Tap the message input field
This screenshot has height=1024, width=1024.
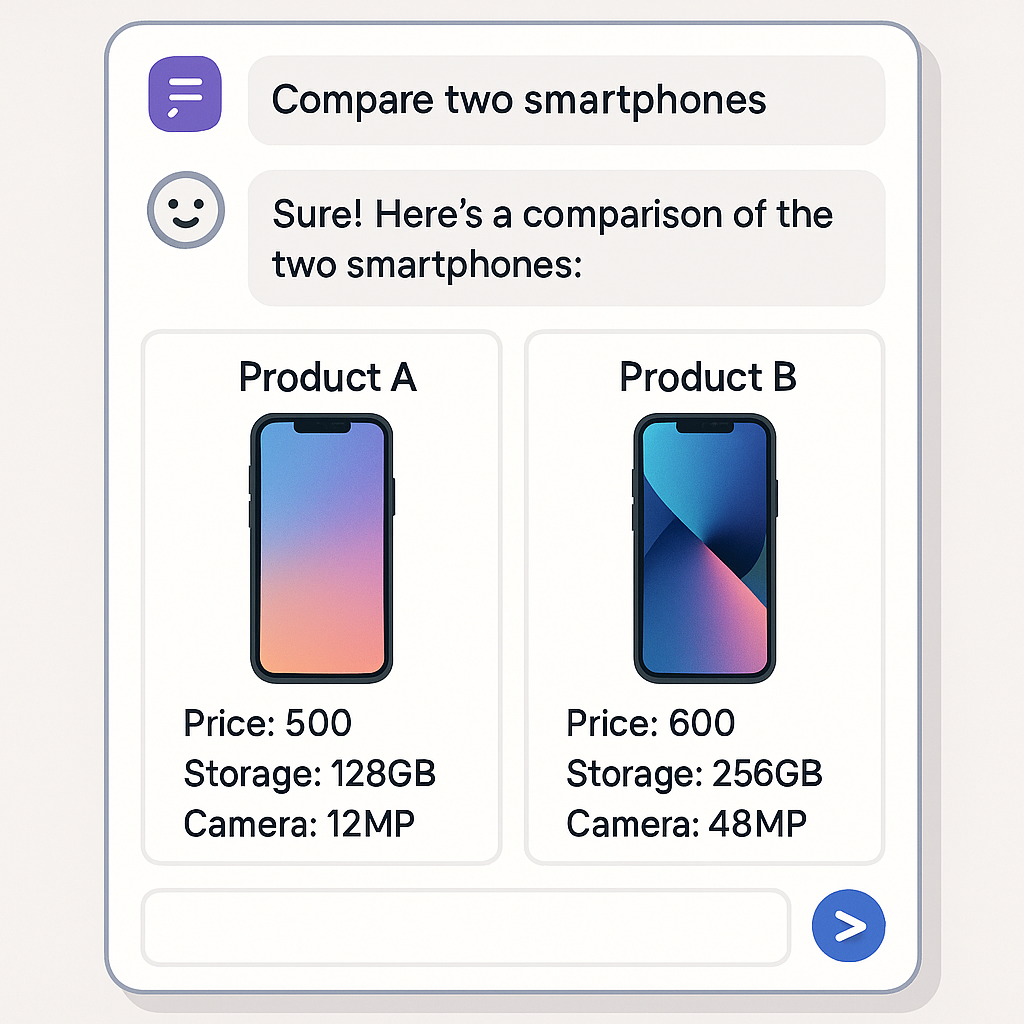tap(465, 927)
